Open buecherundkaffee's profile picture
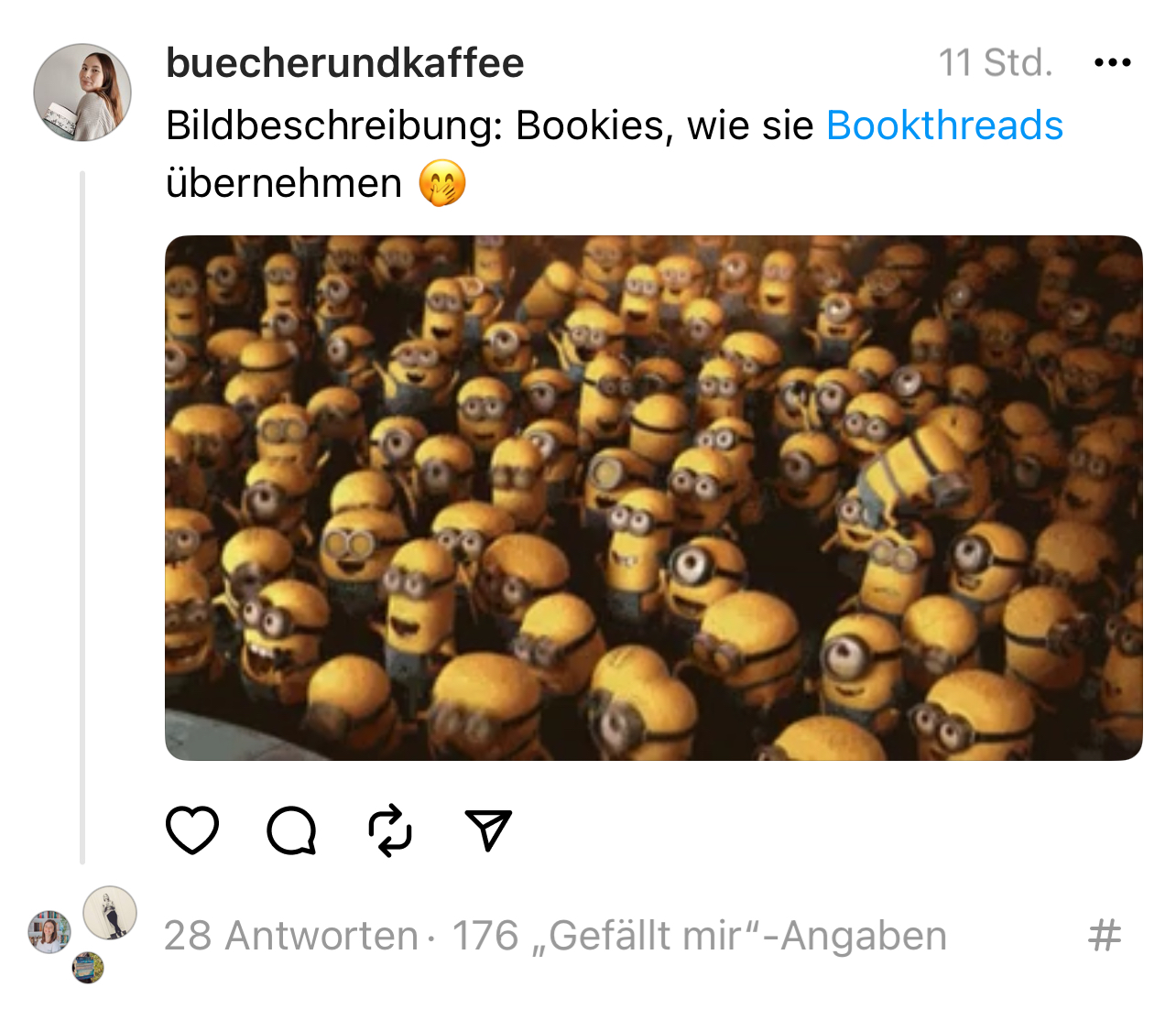 82,92
